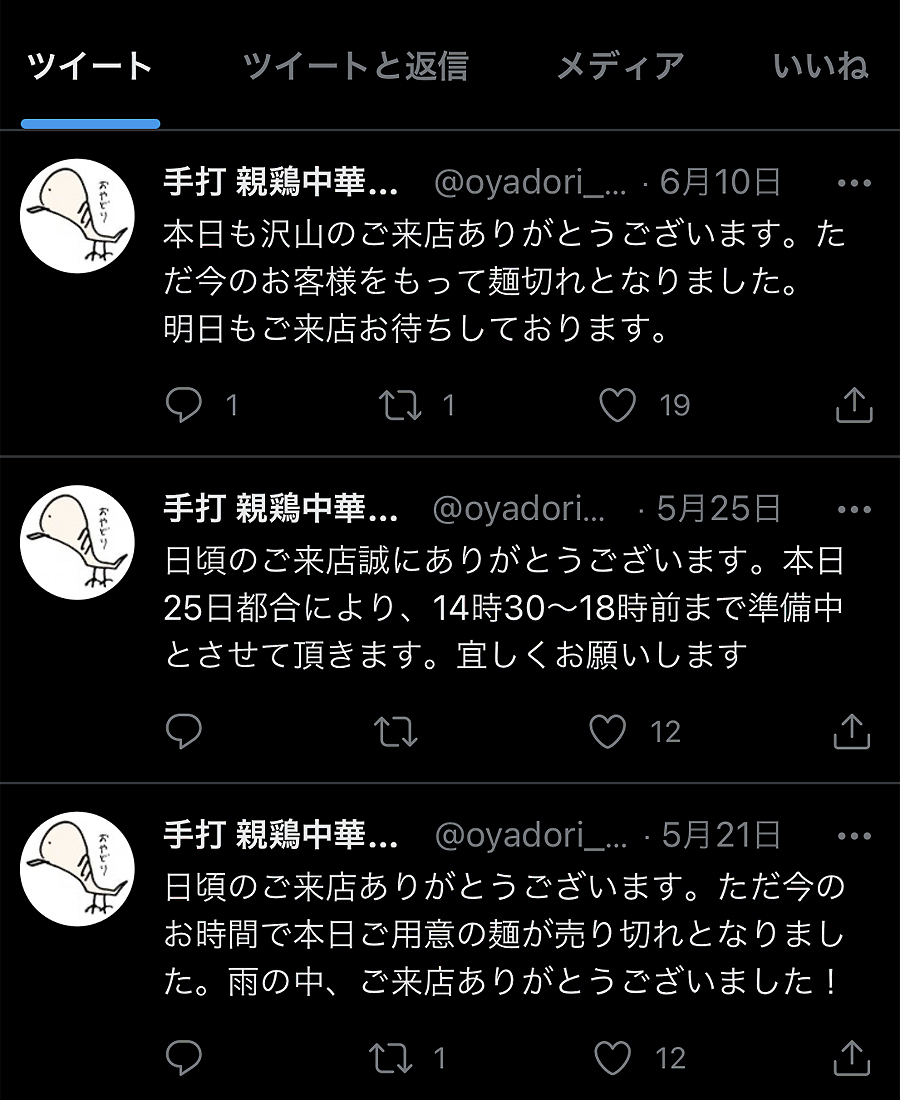Share the 5月21日 tweet
The width and height of the screenshot is (900, 1100).
click(x=852, y=1057)
